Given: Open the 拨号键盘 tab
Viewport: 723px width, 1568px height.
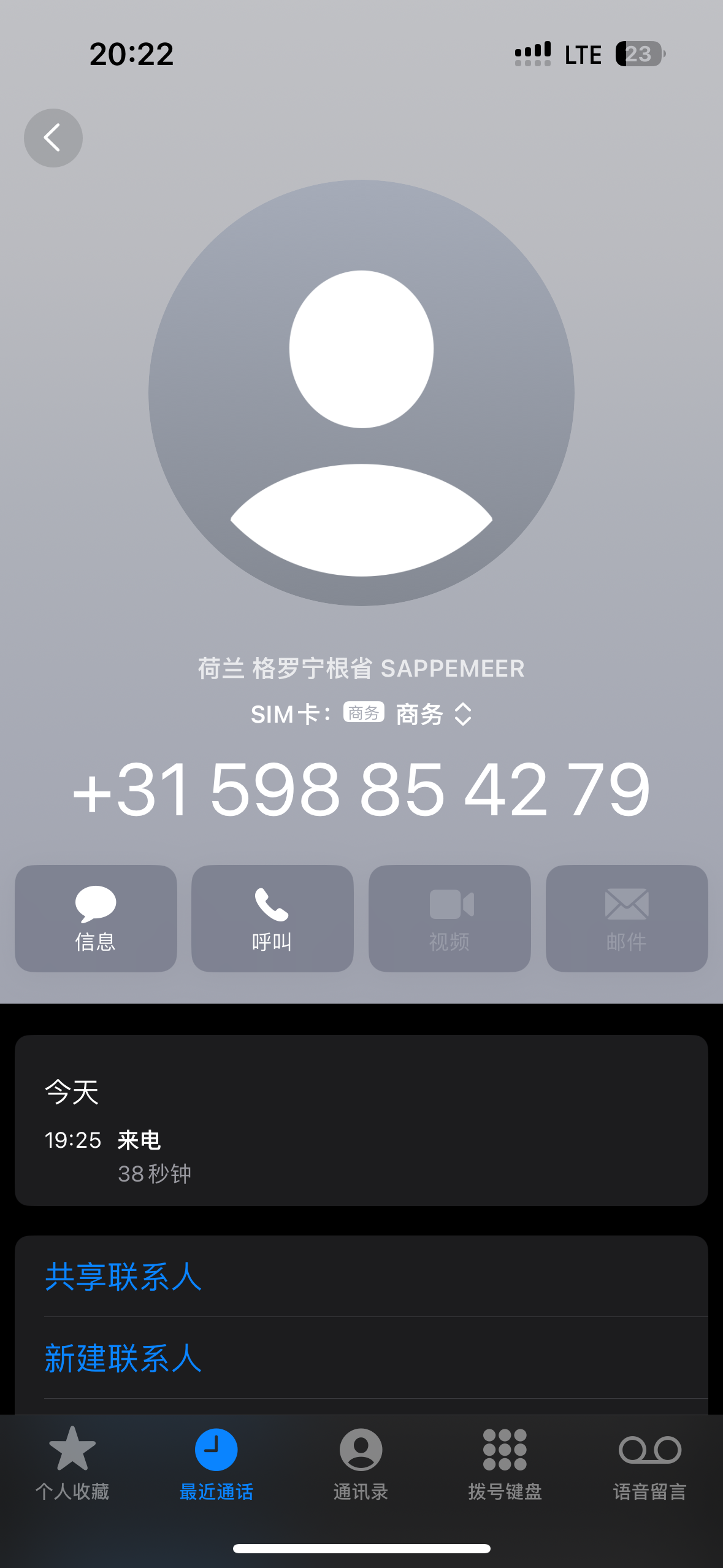Looking at the screenshot, I should [505, 1462].
